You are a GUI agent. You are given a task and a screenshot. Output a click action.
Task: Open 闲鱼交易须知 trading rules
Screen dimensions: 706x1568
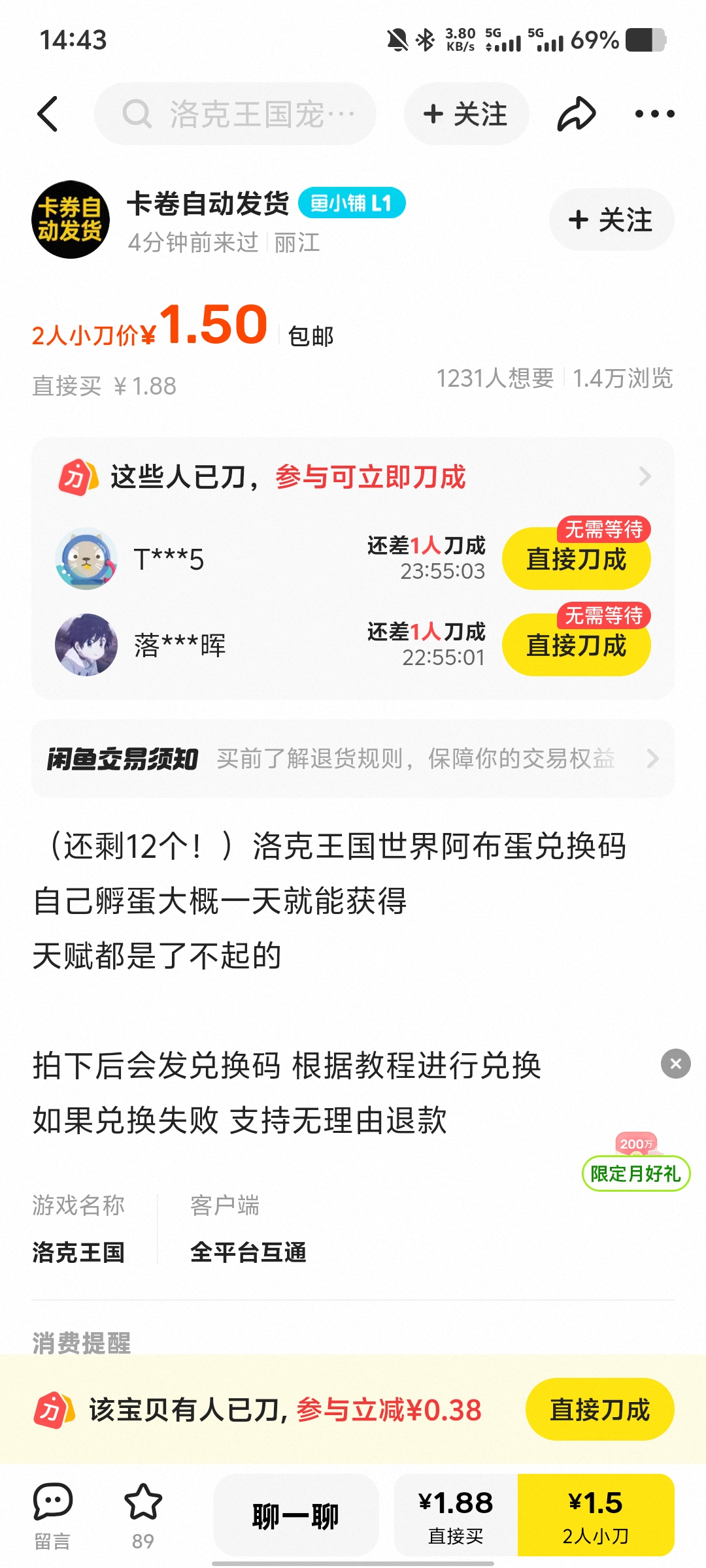(353, 759)
